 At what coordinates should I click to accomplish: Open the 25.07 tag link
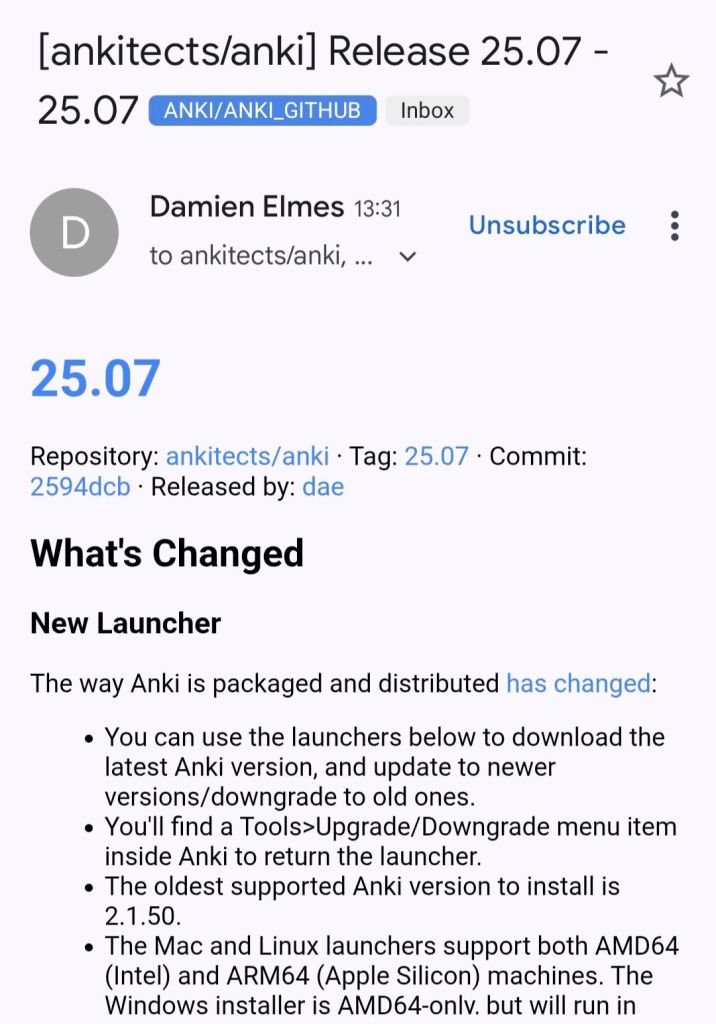pyautogui.click(x=436, y=456)
